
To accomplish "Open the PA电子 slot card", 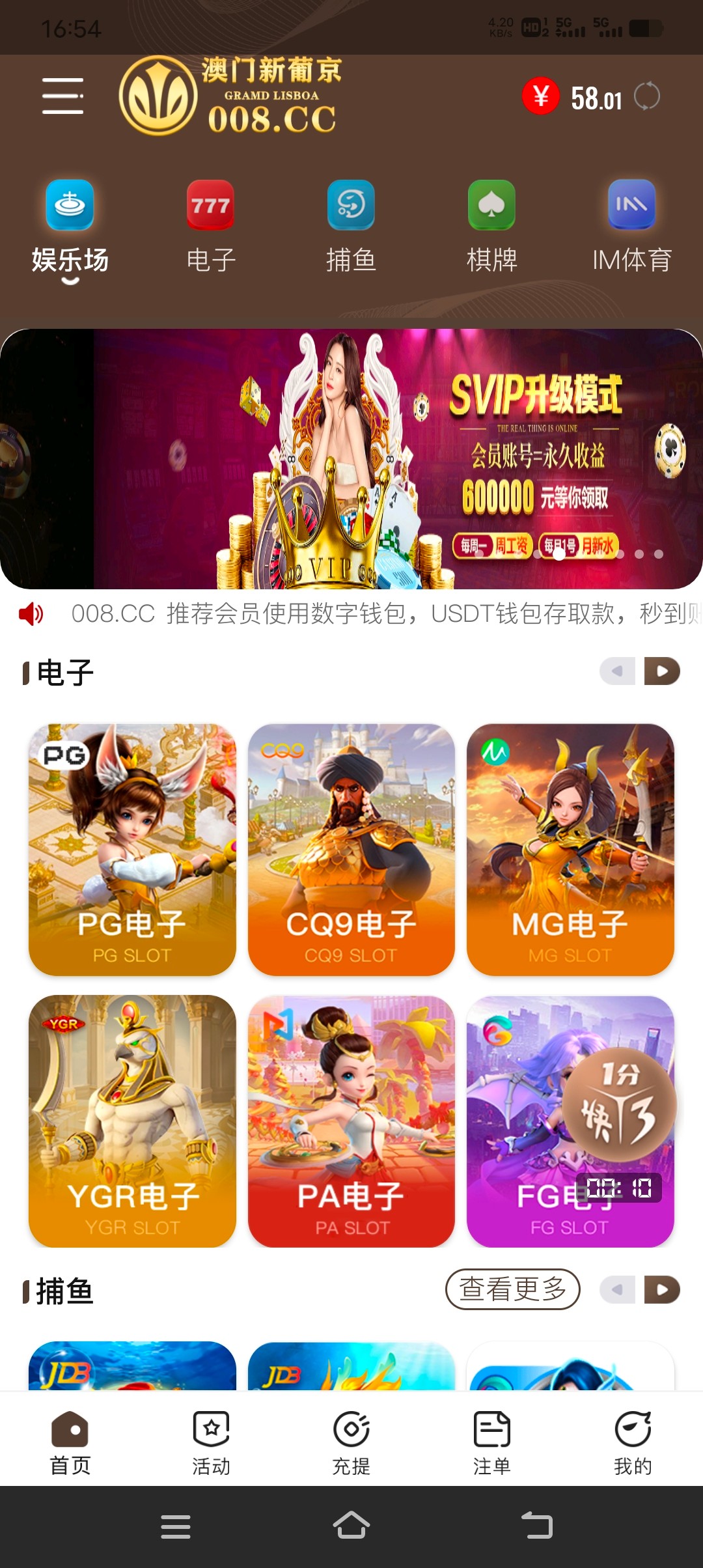I will pyautogui.click(x=351, y=1121).
